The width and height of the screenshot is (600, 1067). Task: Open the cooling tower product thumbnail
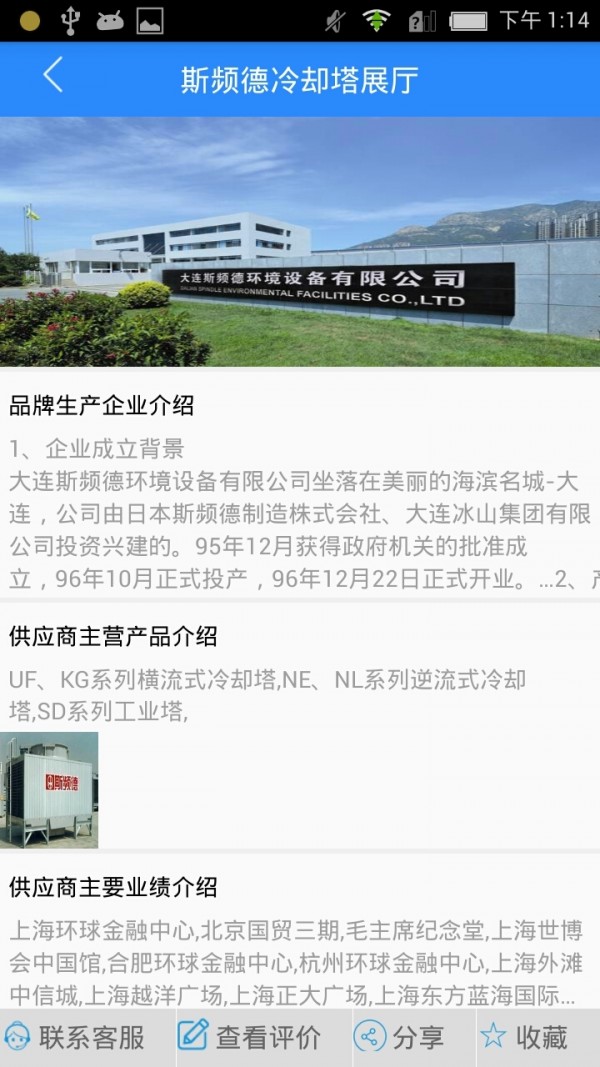[50, 790]
